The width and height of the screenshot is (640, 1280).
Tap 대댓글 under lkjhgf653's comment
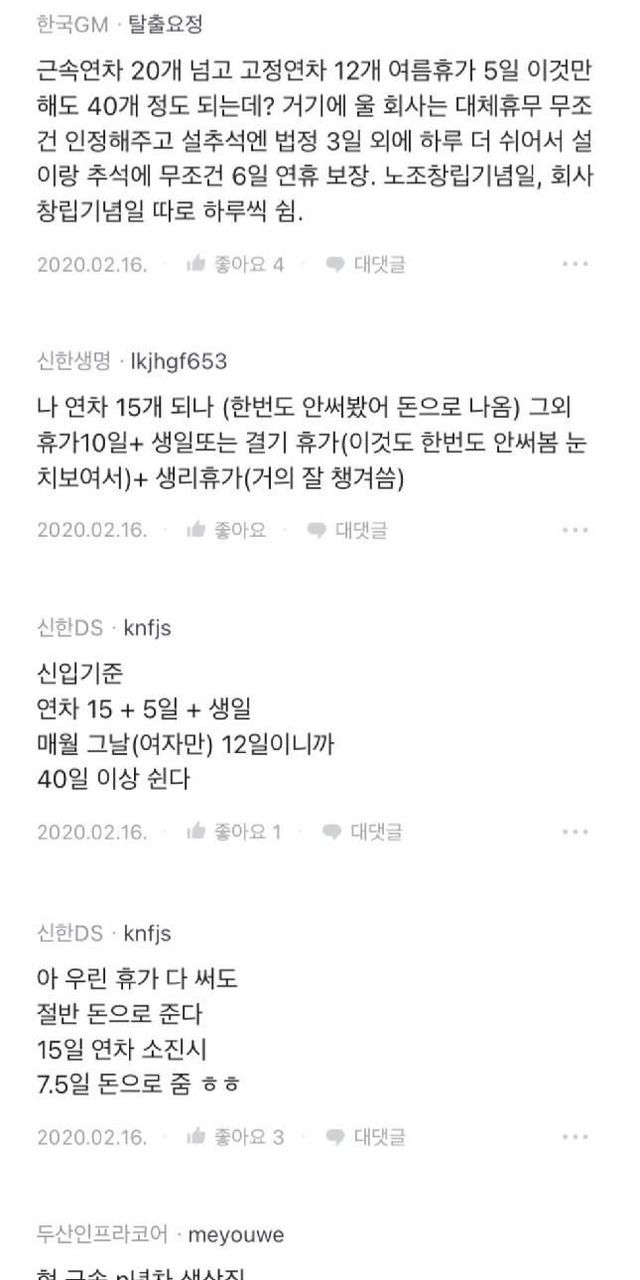click(x=346, y=530)
